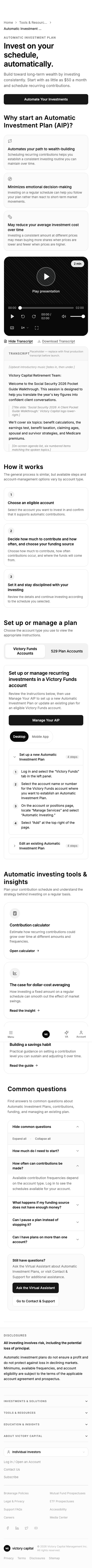Open Account in the bottom bar
Screen dimensions: 92x1568
81,1035
